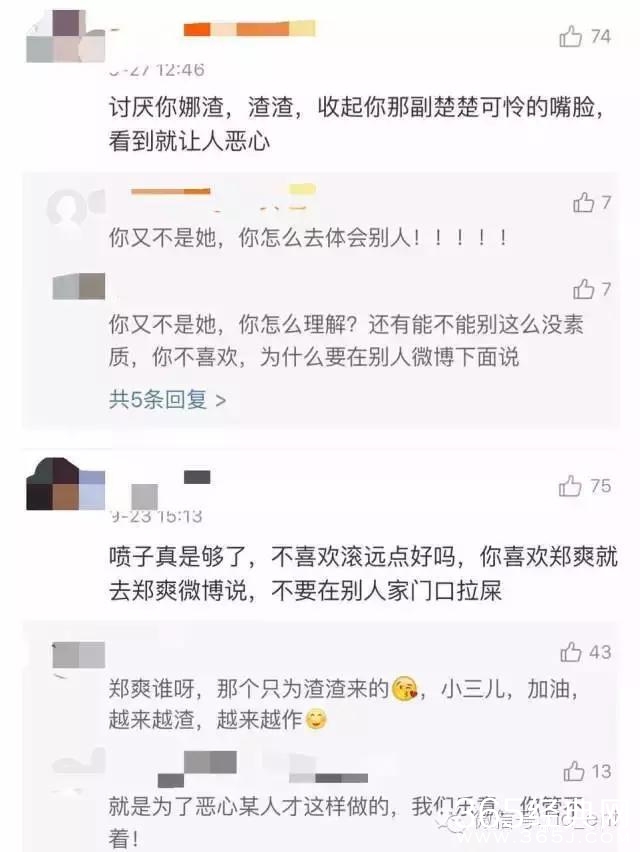Like the reply starting 郑爽谁呀
Image resolution: width=640 pixels, height=852 pixels.
tap(571, 652)
